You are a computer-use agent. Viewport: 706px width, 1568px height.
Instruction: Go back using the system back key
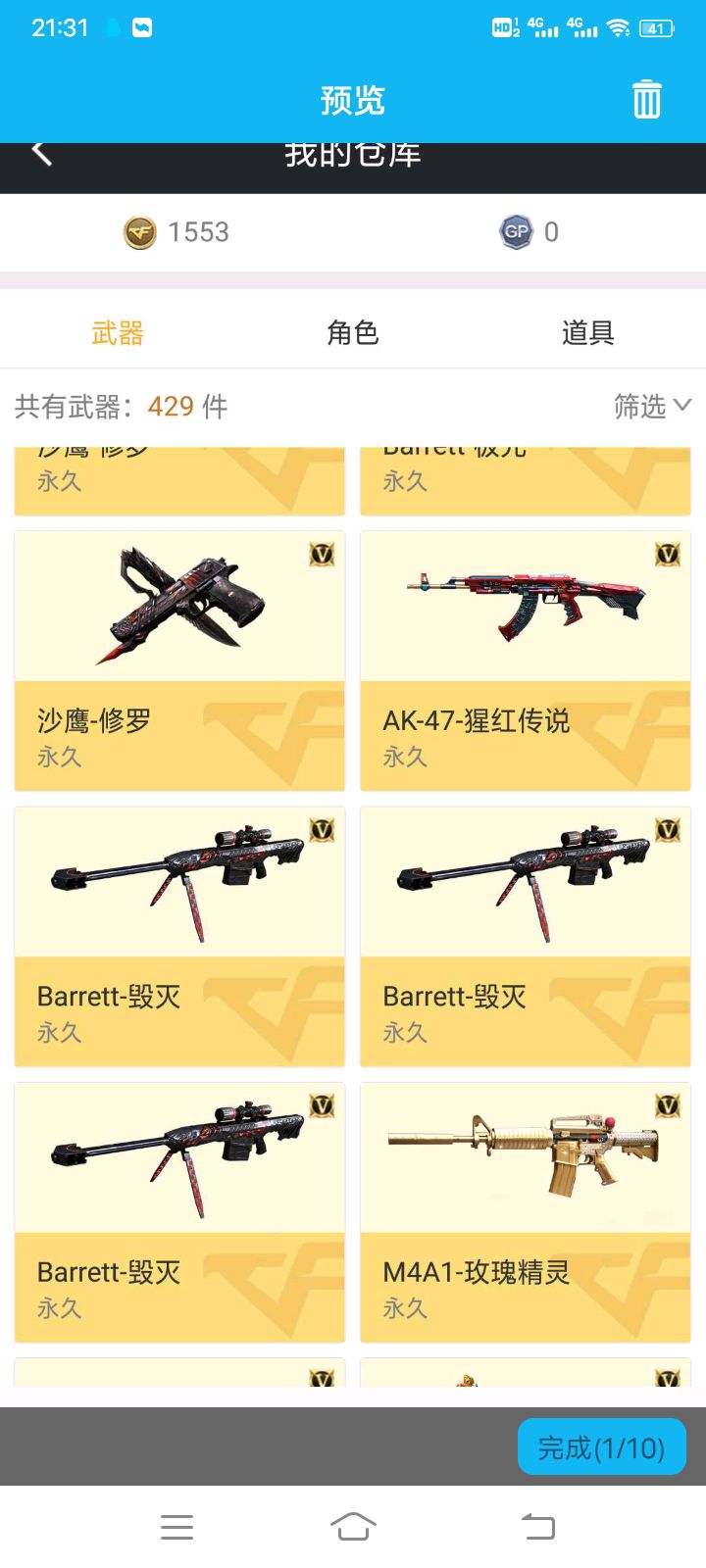point(537,1526)
